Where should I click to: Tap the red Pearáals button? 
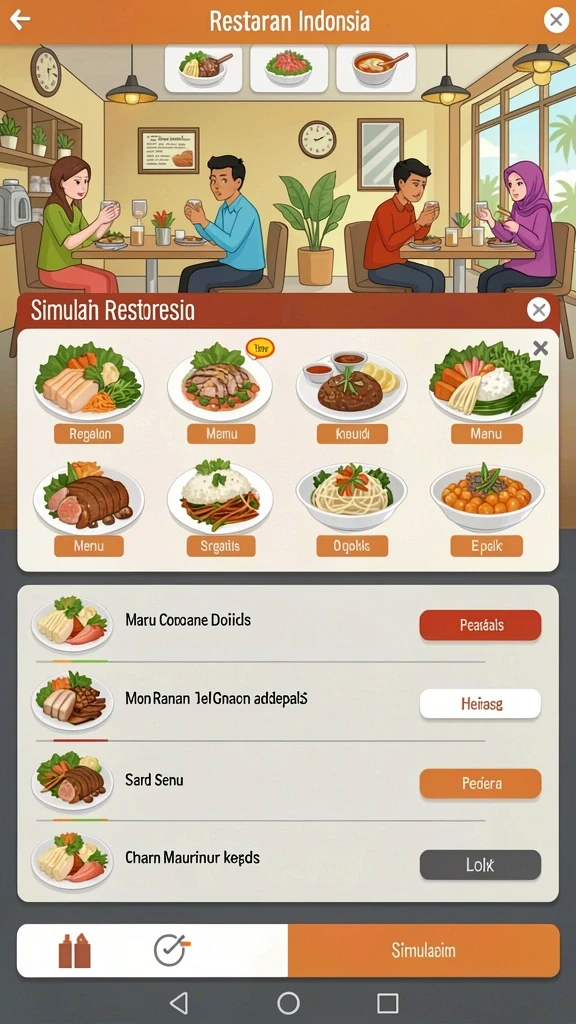point(480,625)
